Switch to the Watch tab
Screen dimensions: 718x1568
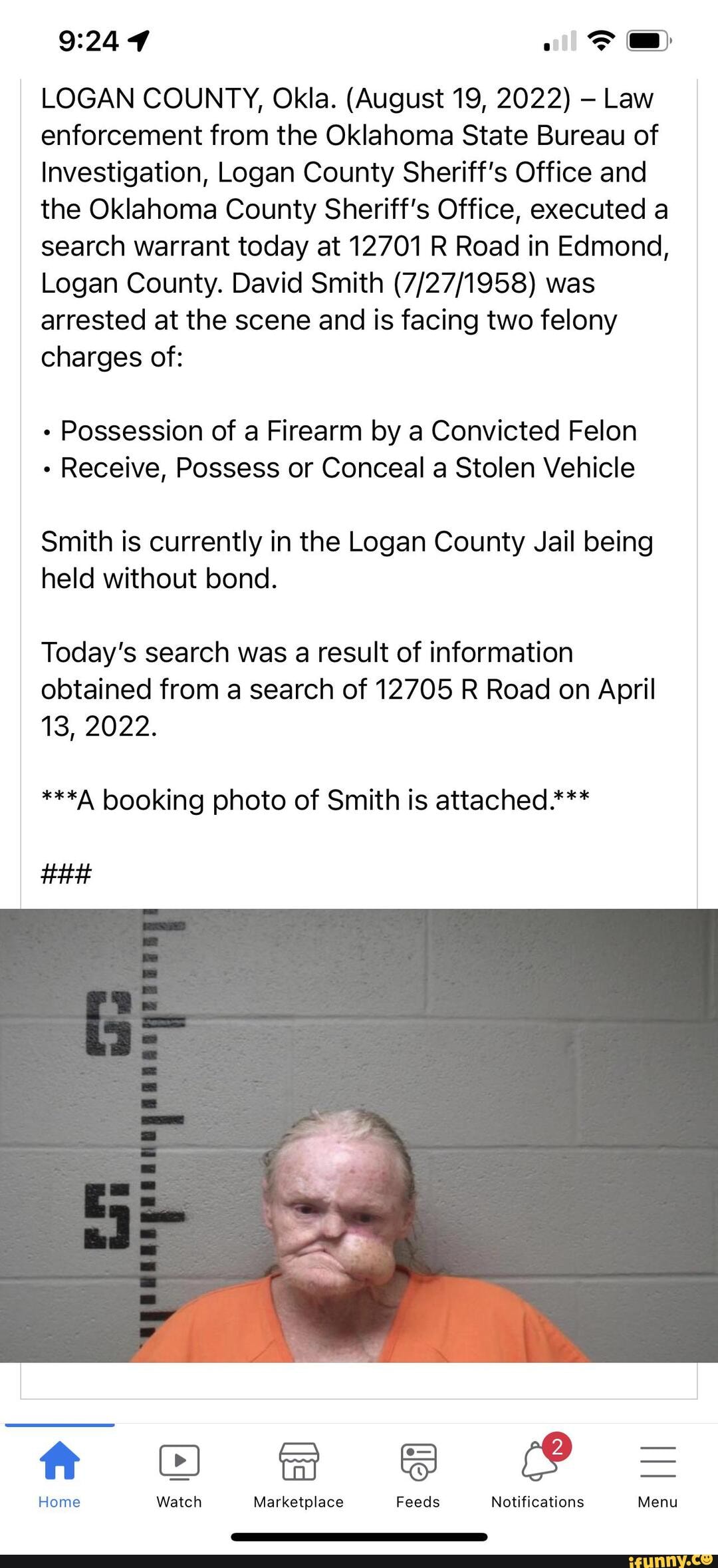point(179,1473)
